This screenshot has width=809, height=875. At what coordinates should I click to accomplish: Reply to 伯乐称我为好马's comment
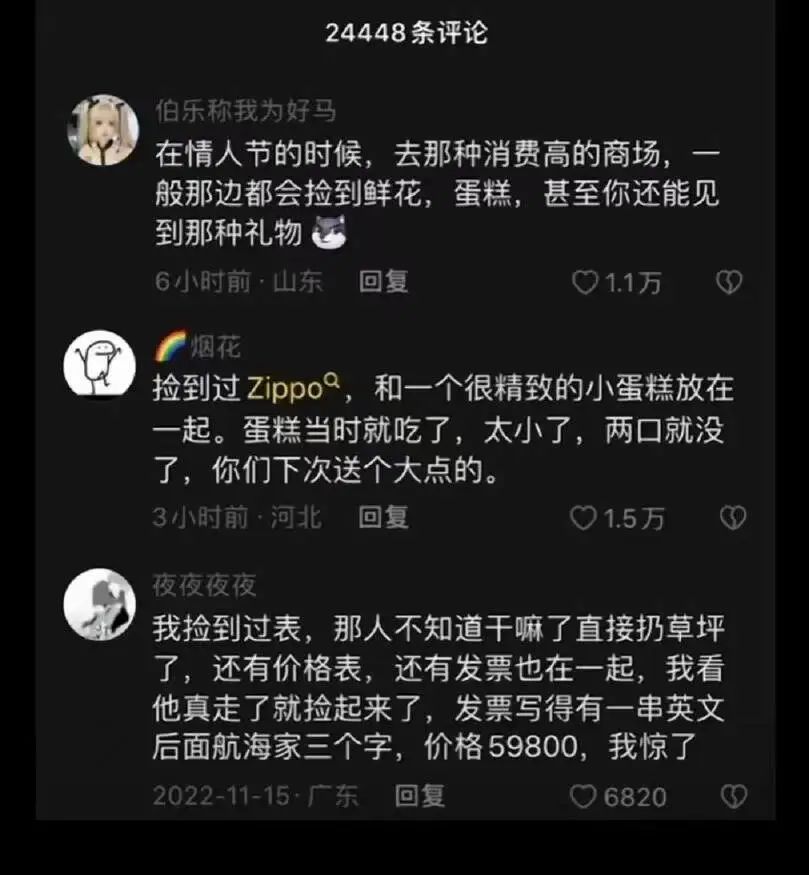tap(384, 282)
